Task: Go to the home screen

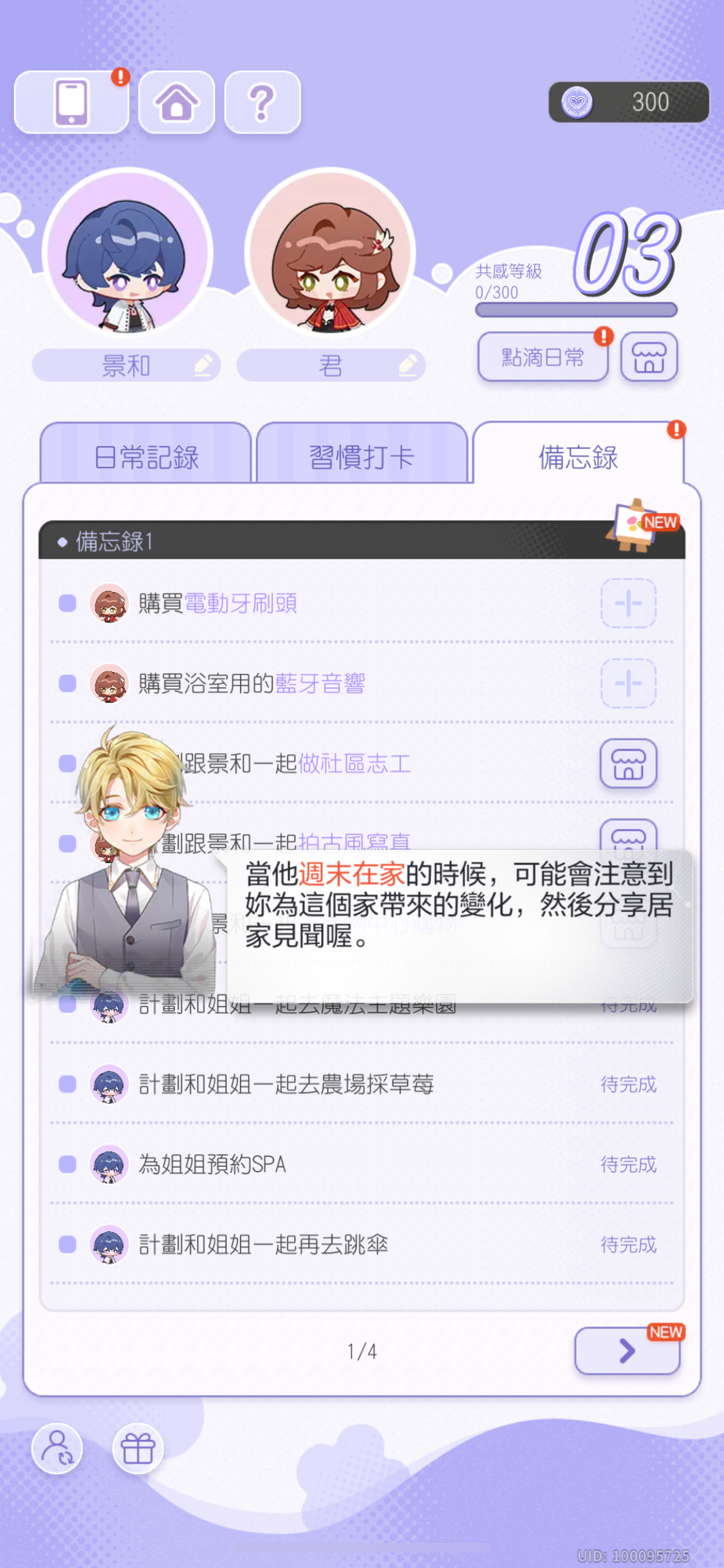Action: tap(176, 102)
